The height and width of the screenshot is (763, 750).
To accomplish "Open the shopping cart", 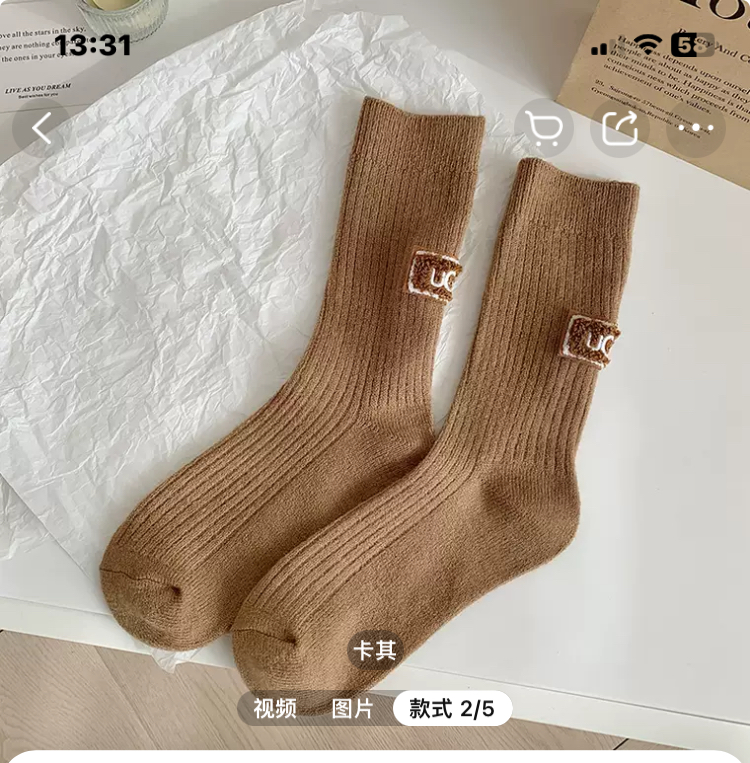I will click(x=544, y=128).
